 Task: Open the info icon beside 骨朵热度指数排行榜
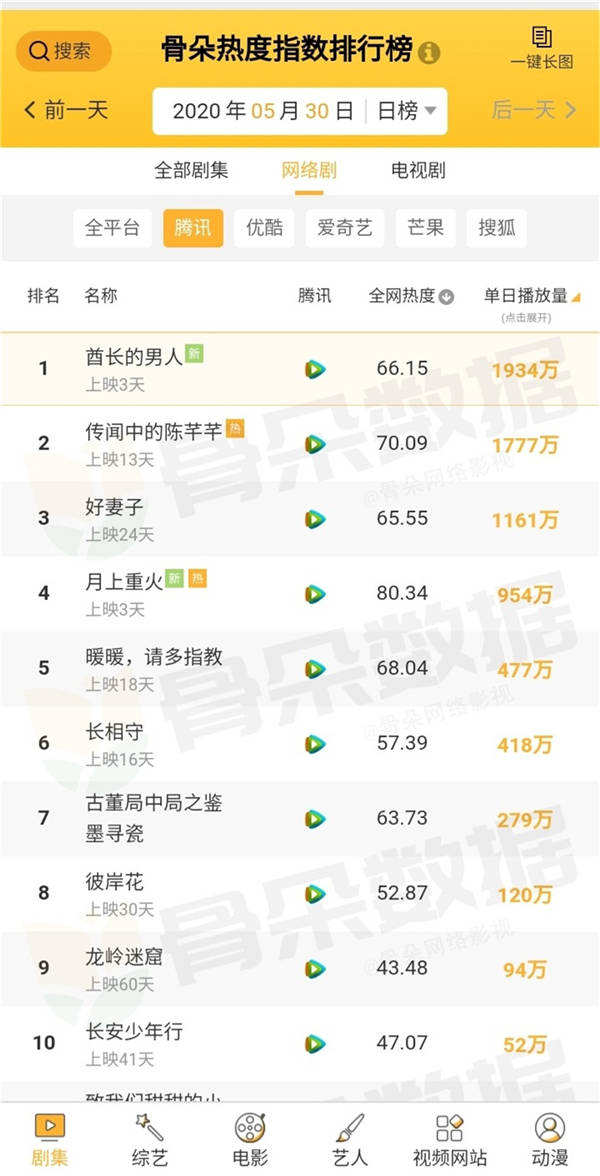429,52
